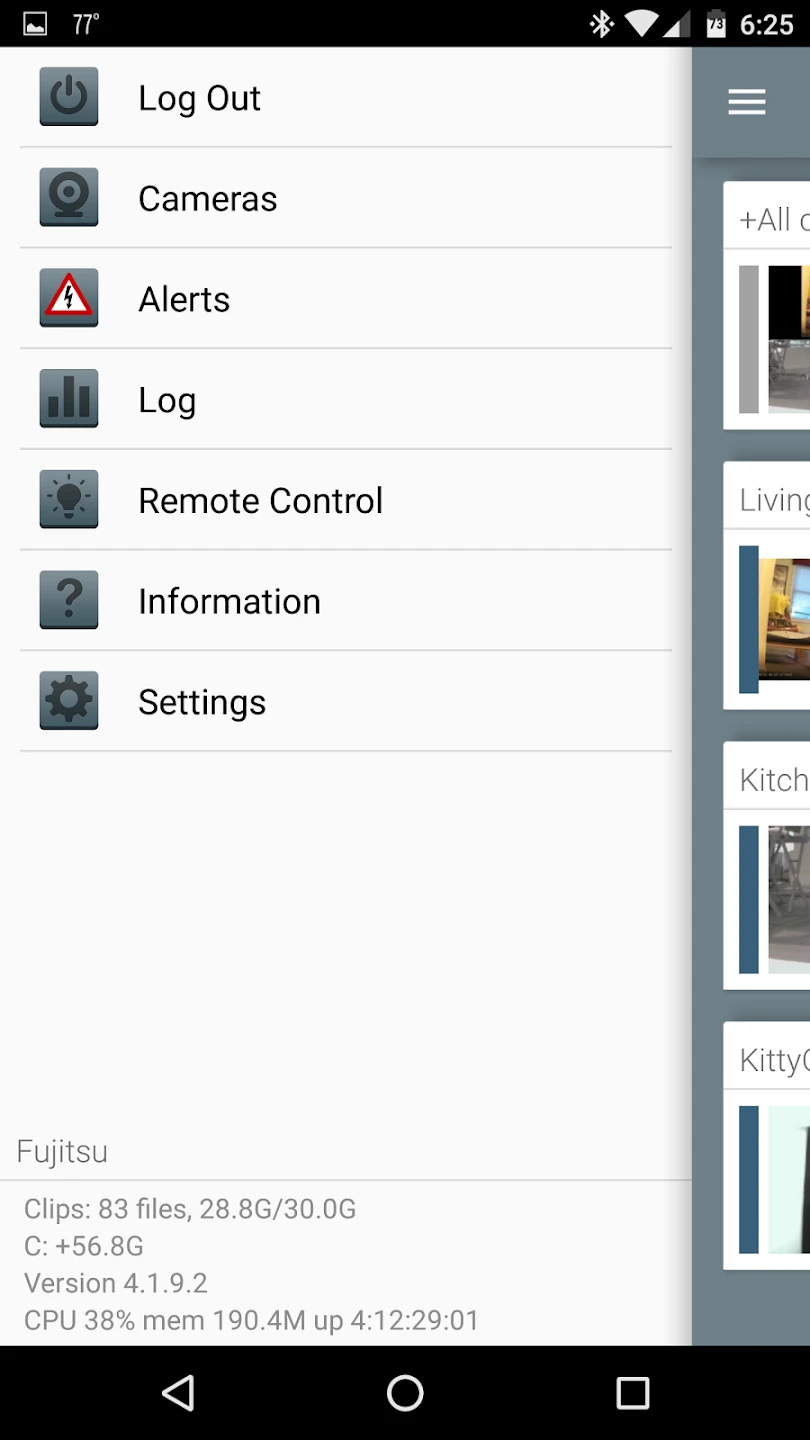
Task: Return to the home screen
Action: (405, 1392)
